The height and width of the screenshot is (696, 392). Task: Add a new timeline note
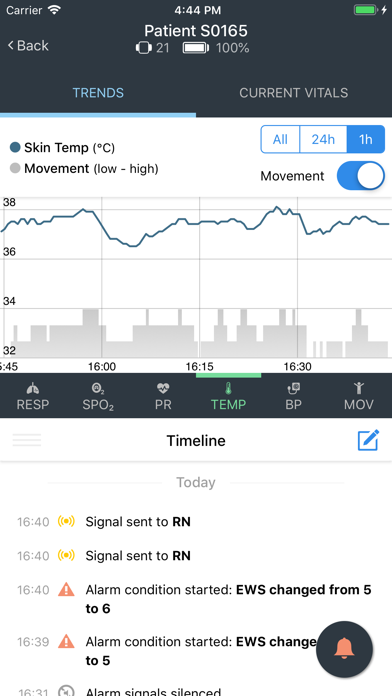[x=368, y=440]
